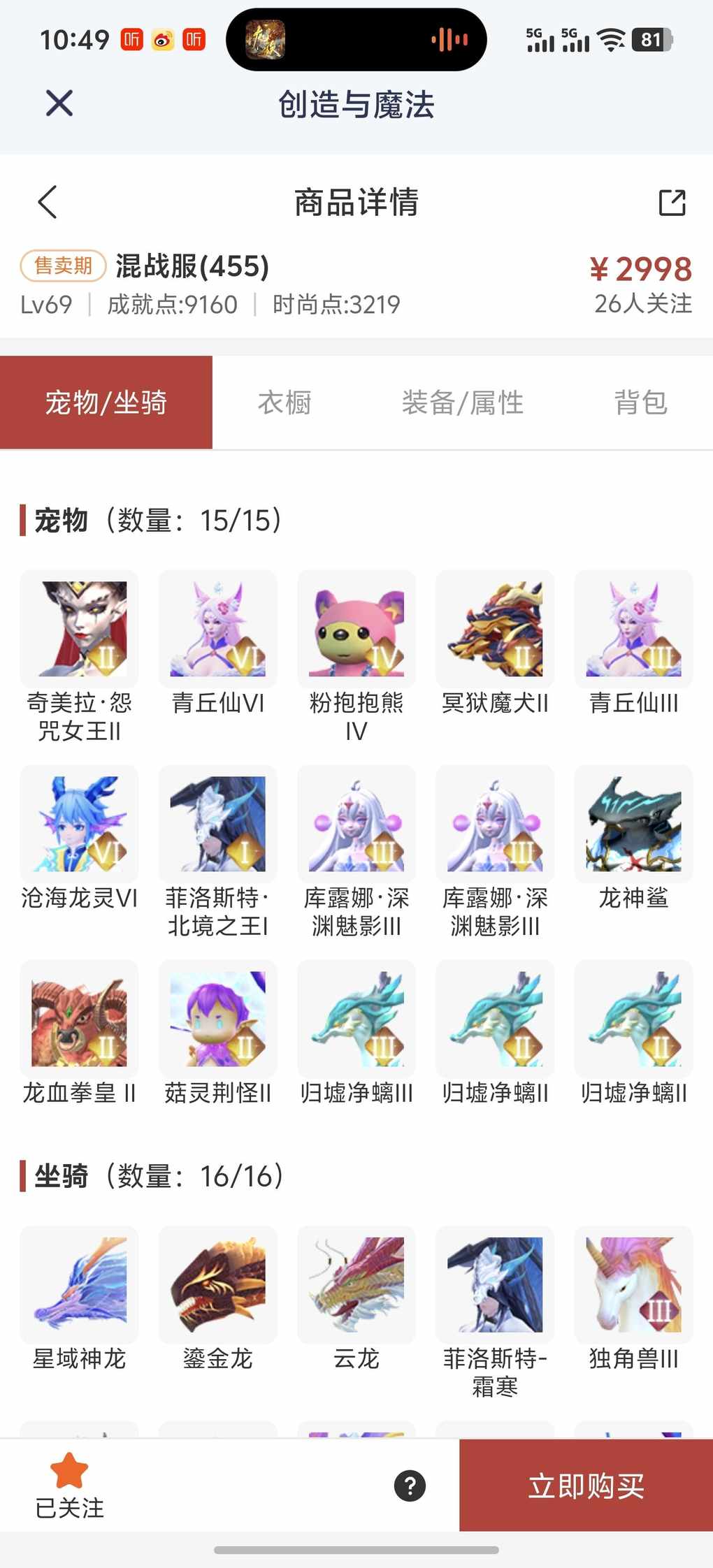Viewport: 713px width, 1568px height.
Task: Unfollow this listing via 已关注
Action: point(69,1484)
